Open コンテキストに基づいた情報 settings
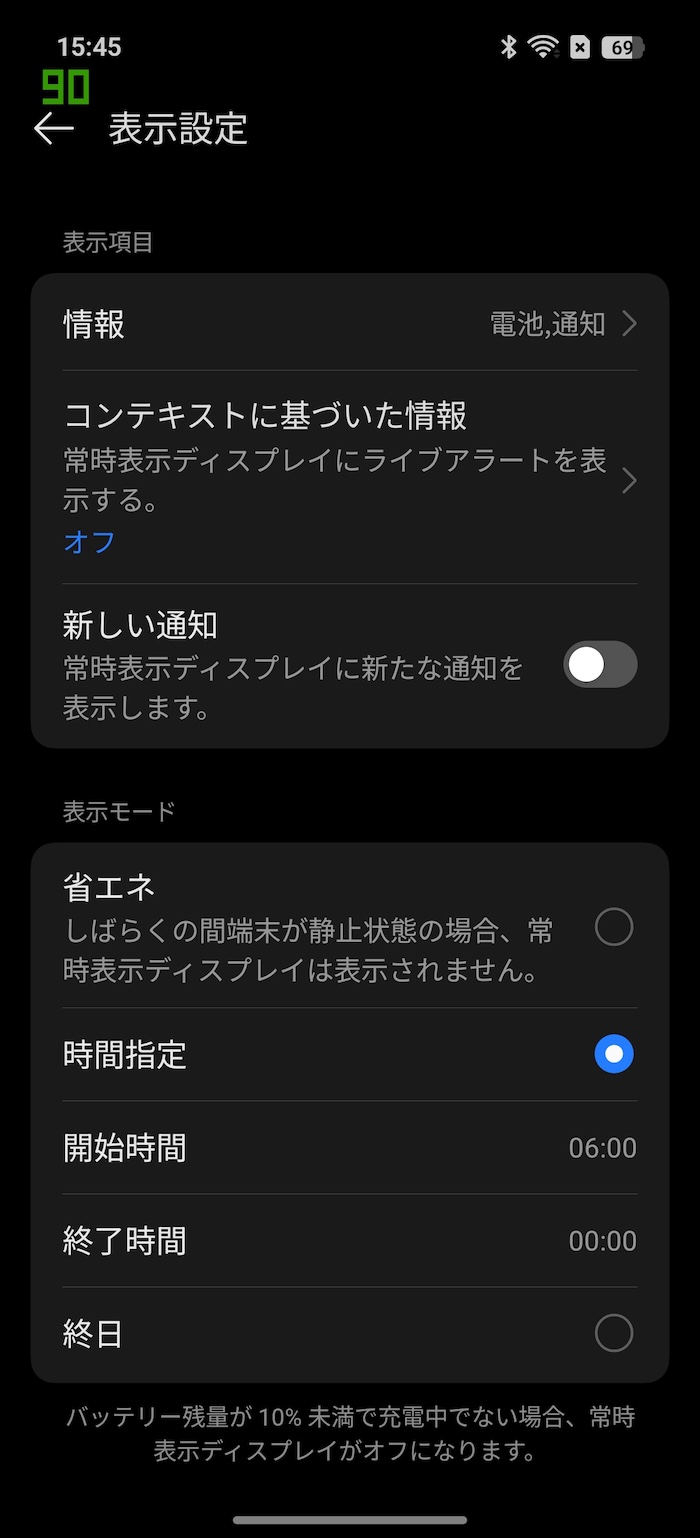The image size is (700, 1538). [x=350, y=477]
